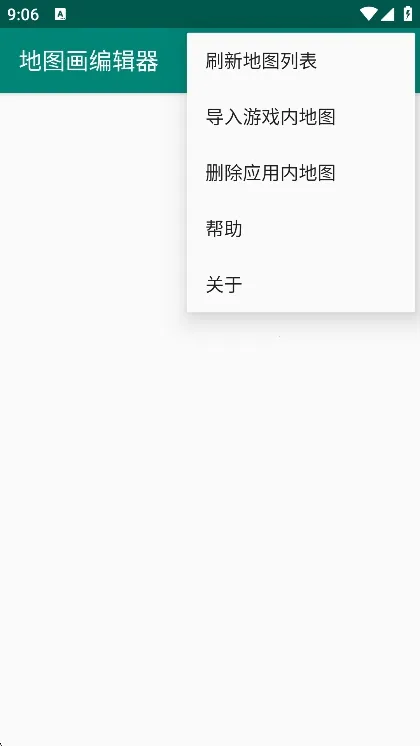Screen dimensions: 420x746
Task: Open the 帮助 help entry
Action: (x=301, y=229)
